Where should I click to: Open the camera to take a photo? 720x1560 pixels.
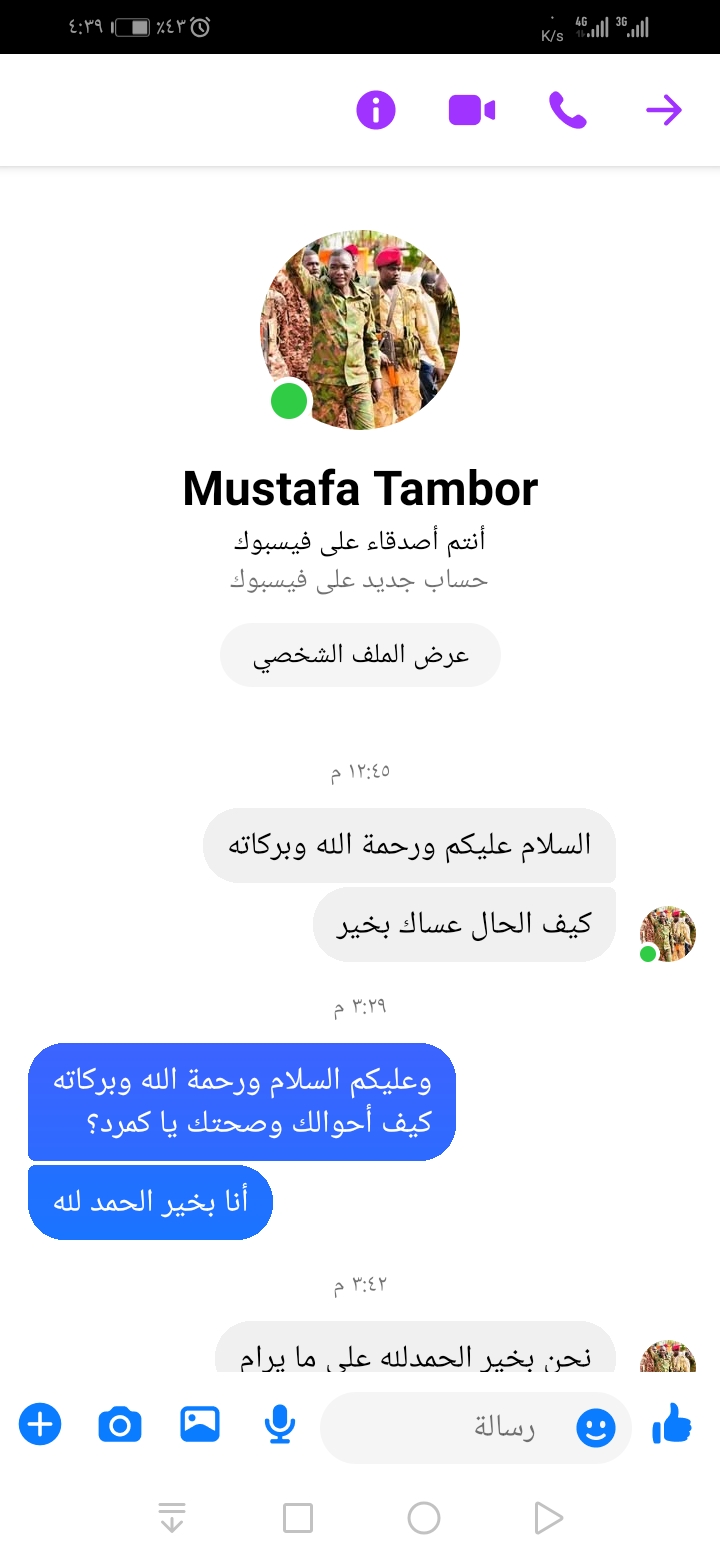tap(120, 1424)
